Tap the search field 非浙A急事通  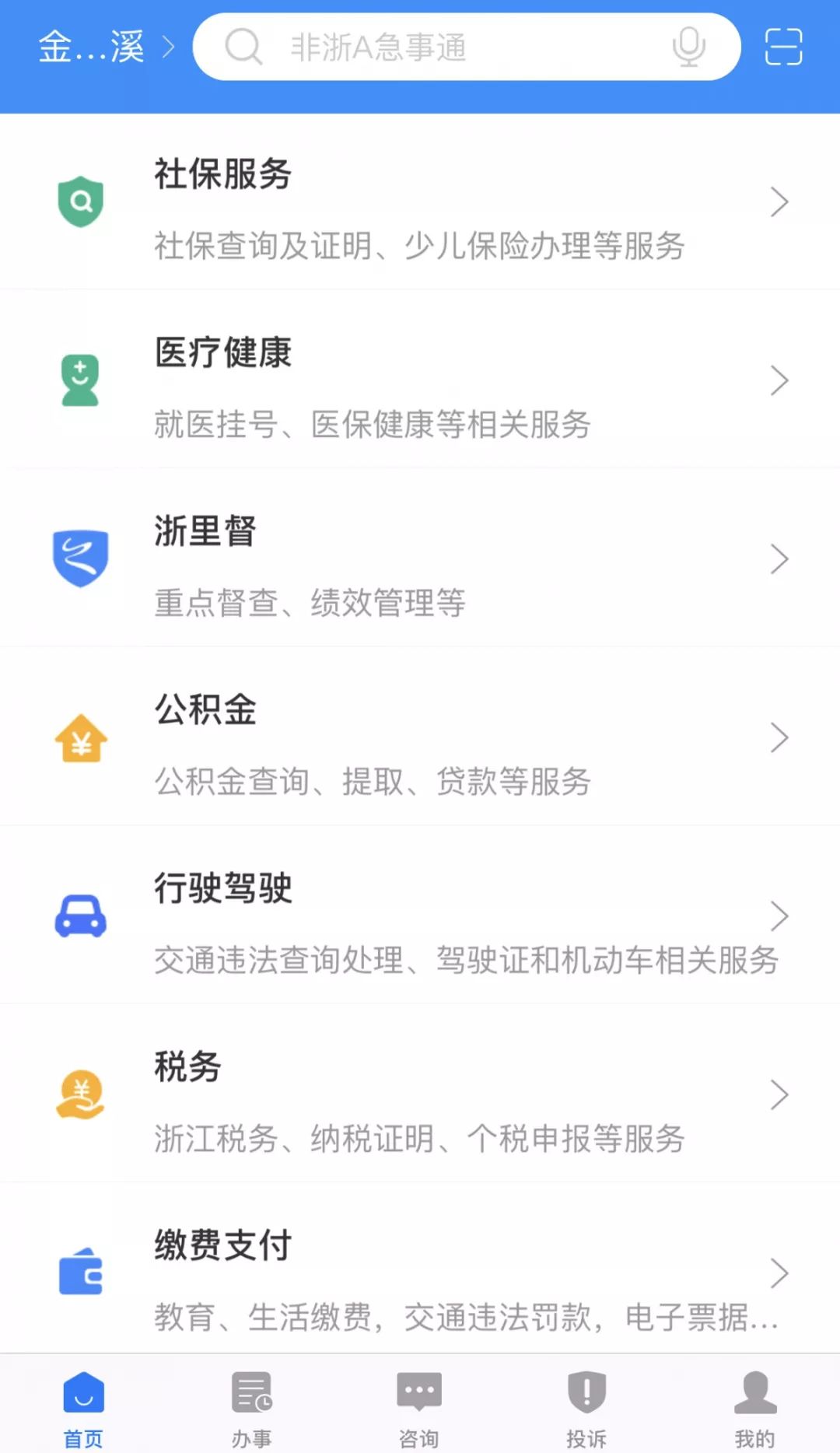(436, 47)
